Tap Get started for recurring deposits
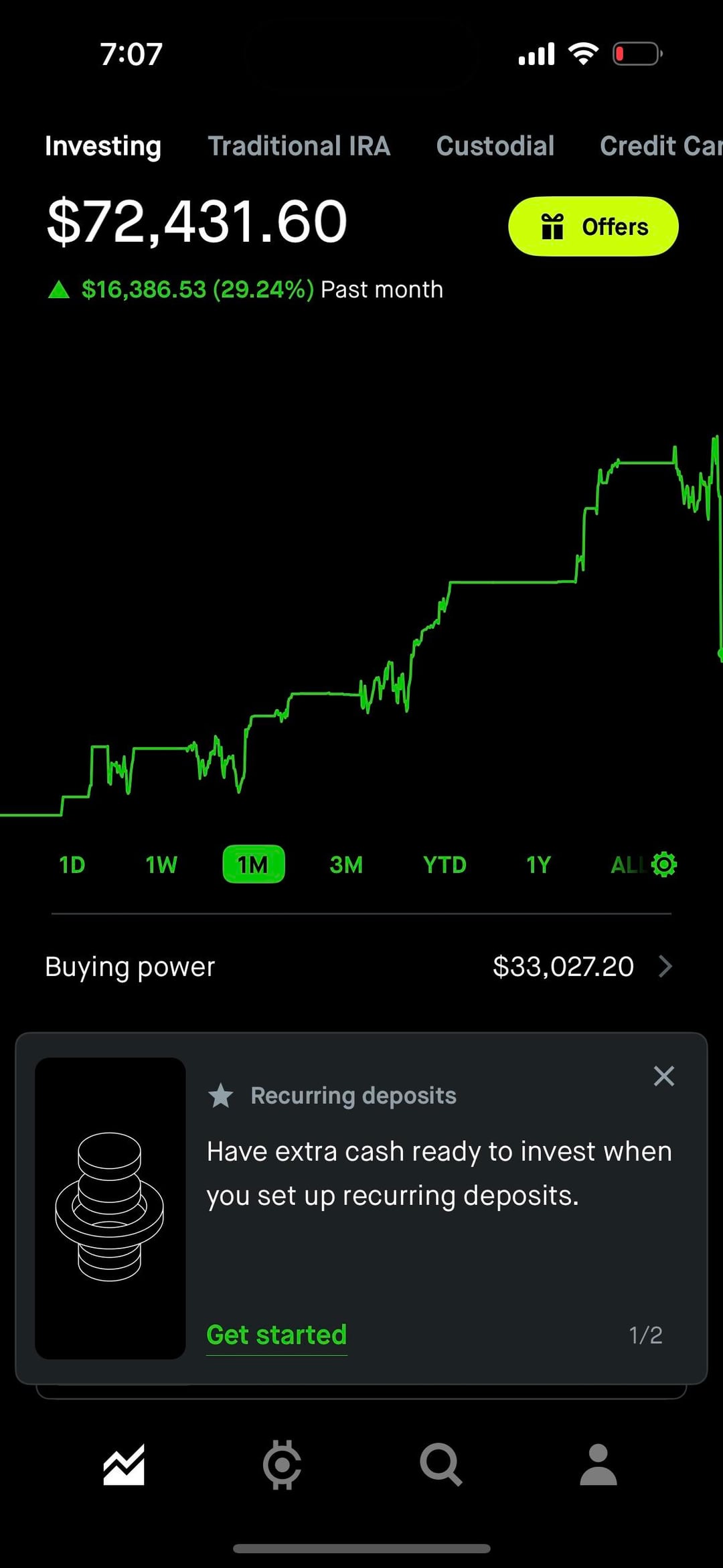The image size is (723, 1568). click(x=276, y=1335)
